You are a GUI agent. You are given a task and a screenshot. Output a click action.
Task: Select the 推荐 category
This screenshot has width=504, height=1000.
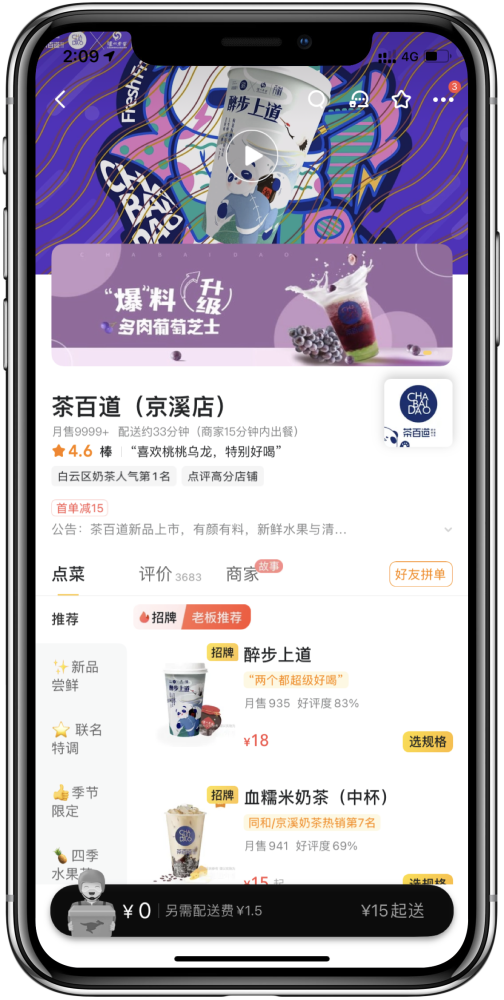coord(65,619)
